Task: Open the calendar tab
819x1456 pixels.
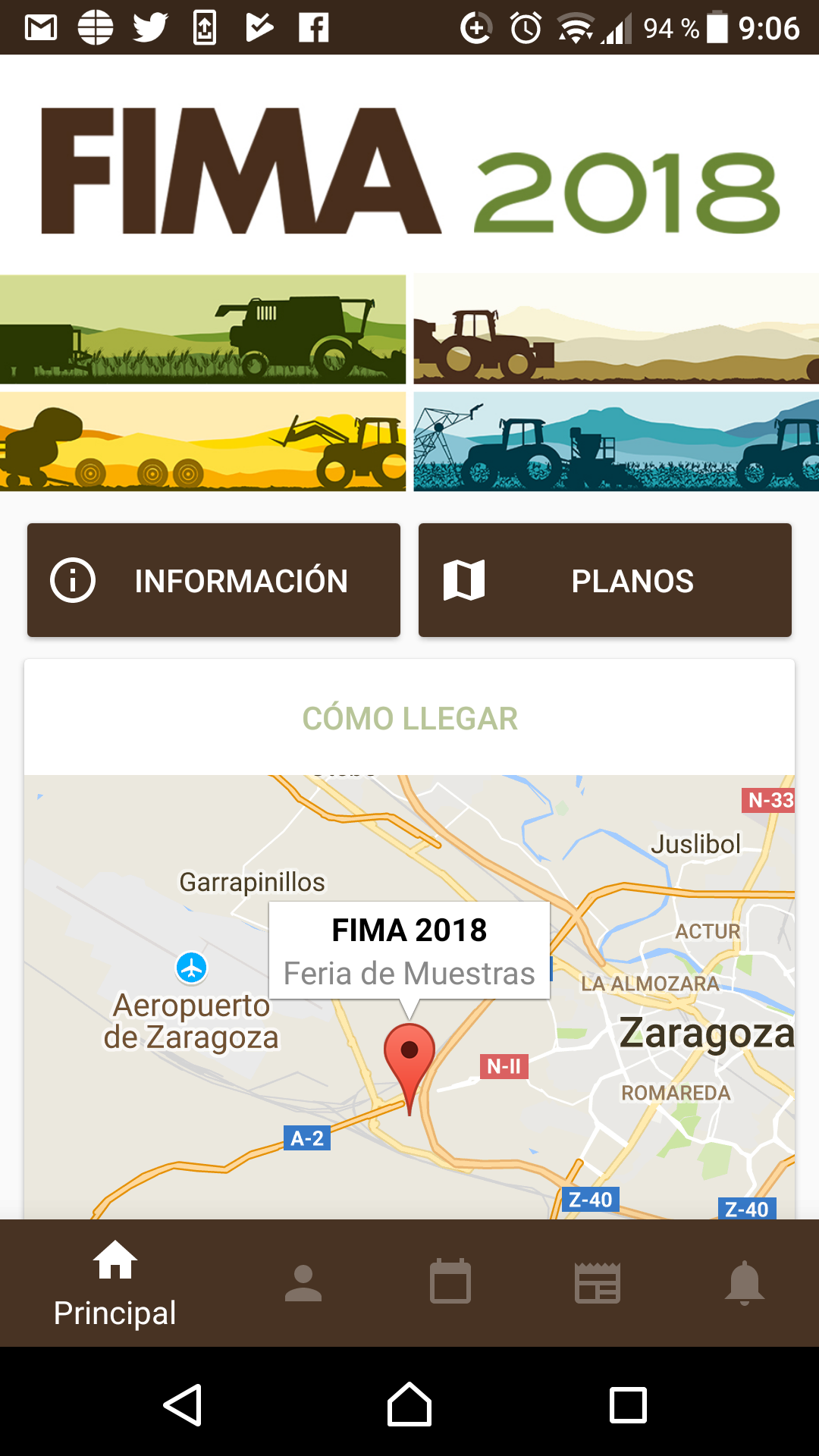Action: (450, 1282)
